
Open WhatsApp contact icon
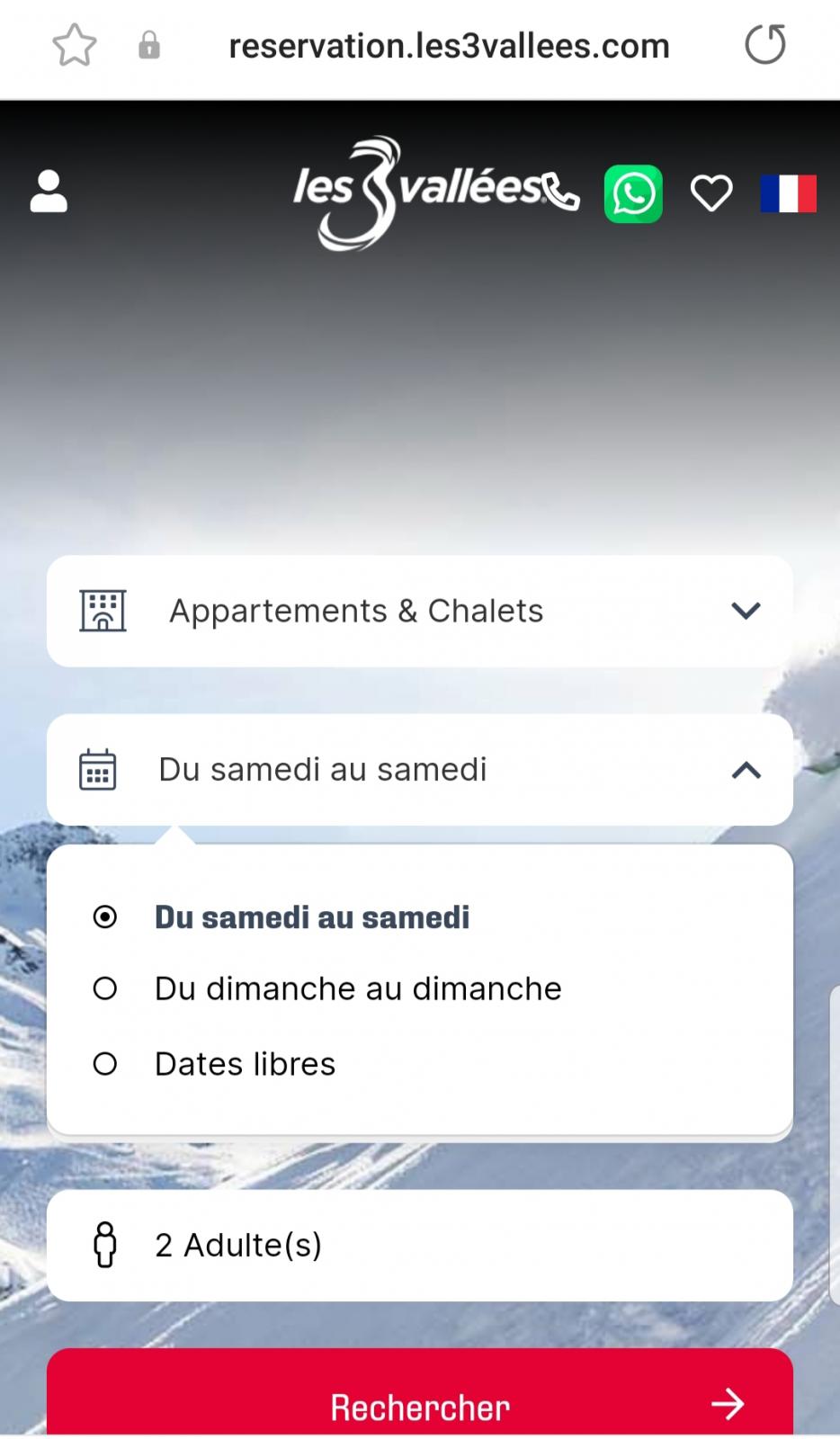click(633, 193)
